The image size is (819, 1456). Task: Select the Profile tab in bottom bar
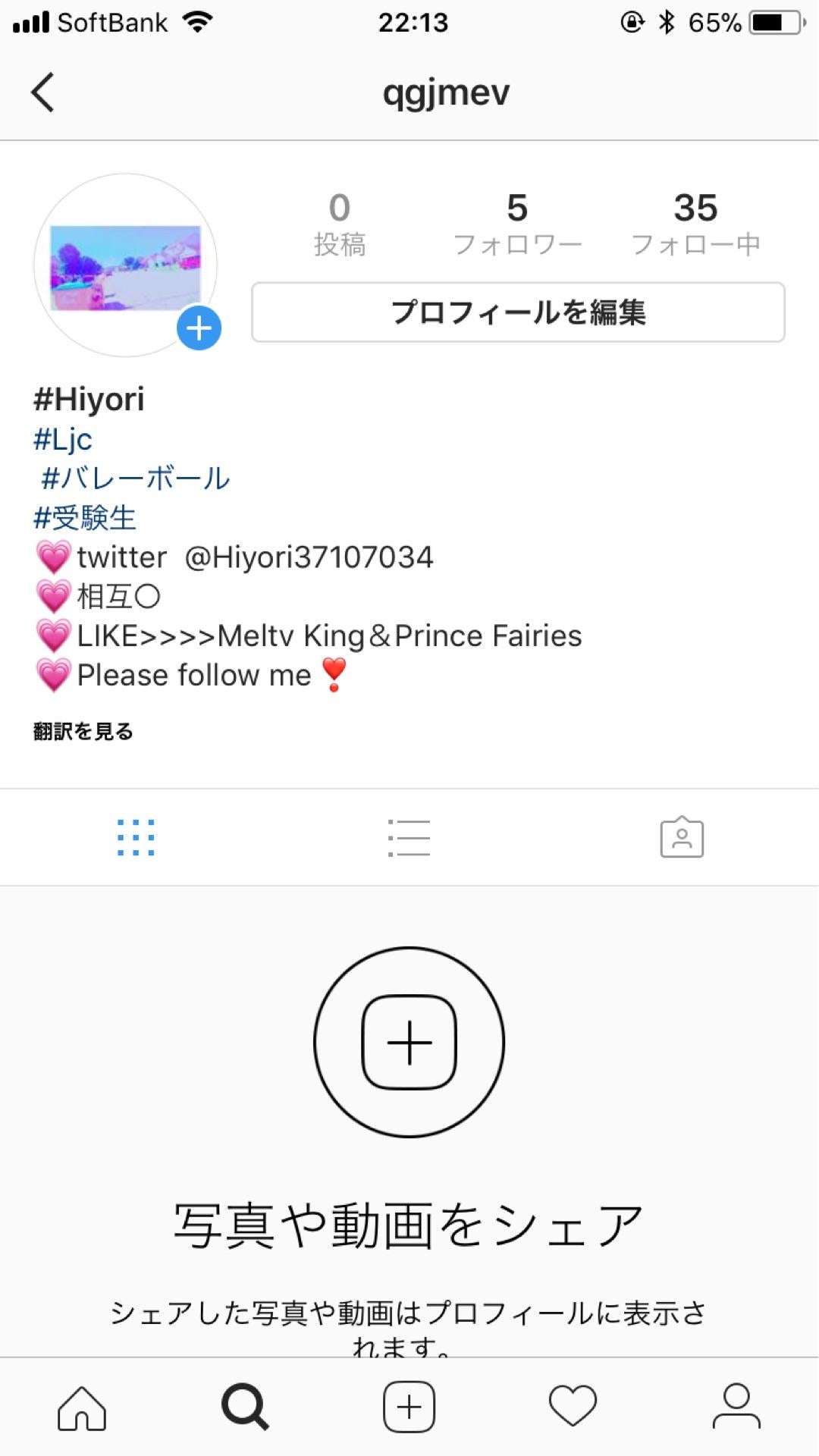coord(736,1407)
